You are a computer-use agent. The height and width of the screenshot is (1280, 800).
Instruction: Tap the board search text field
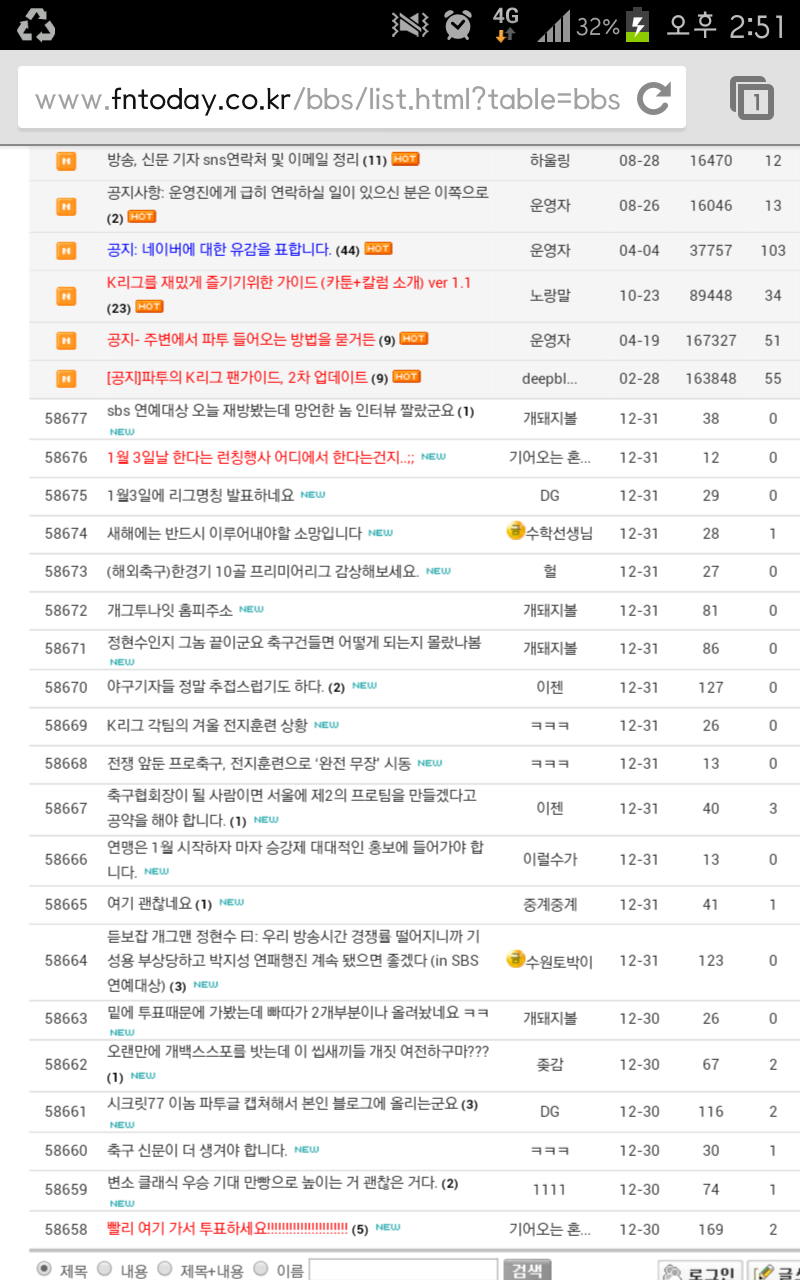(402, 1270)
